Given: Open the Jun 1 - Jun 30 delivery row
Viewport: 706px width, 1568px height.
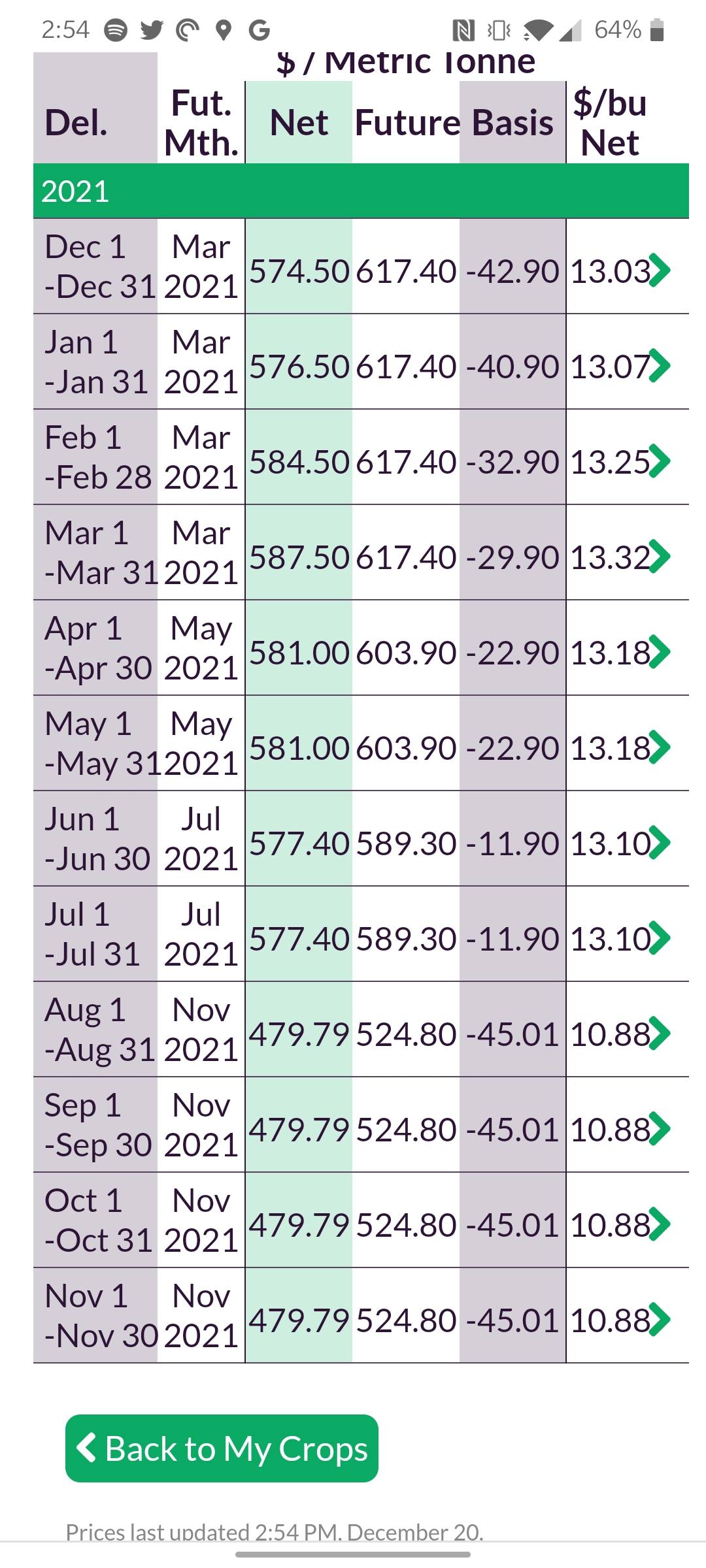Looking at the screenshot, I should pos(361,839).
